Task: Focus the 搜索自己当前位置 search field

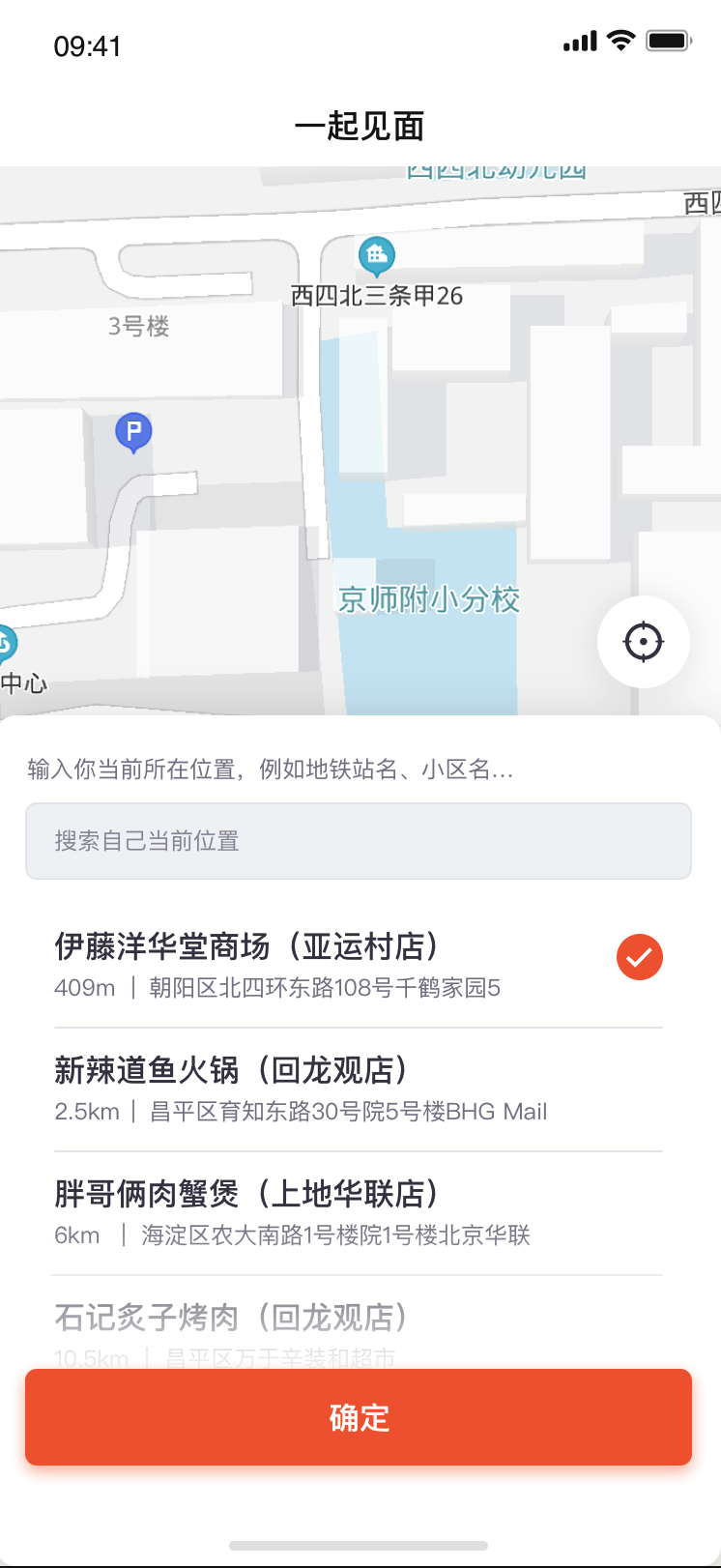Action: 359,841
